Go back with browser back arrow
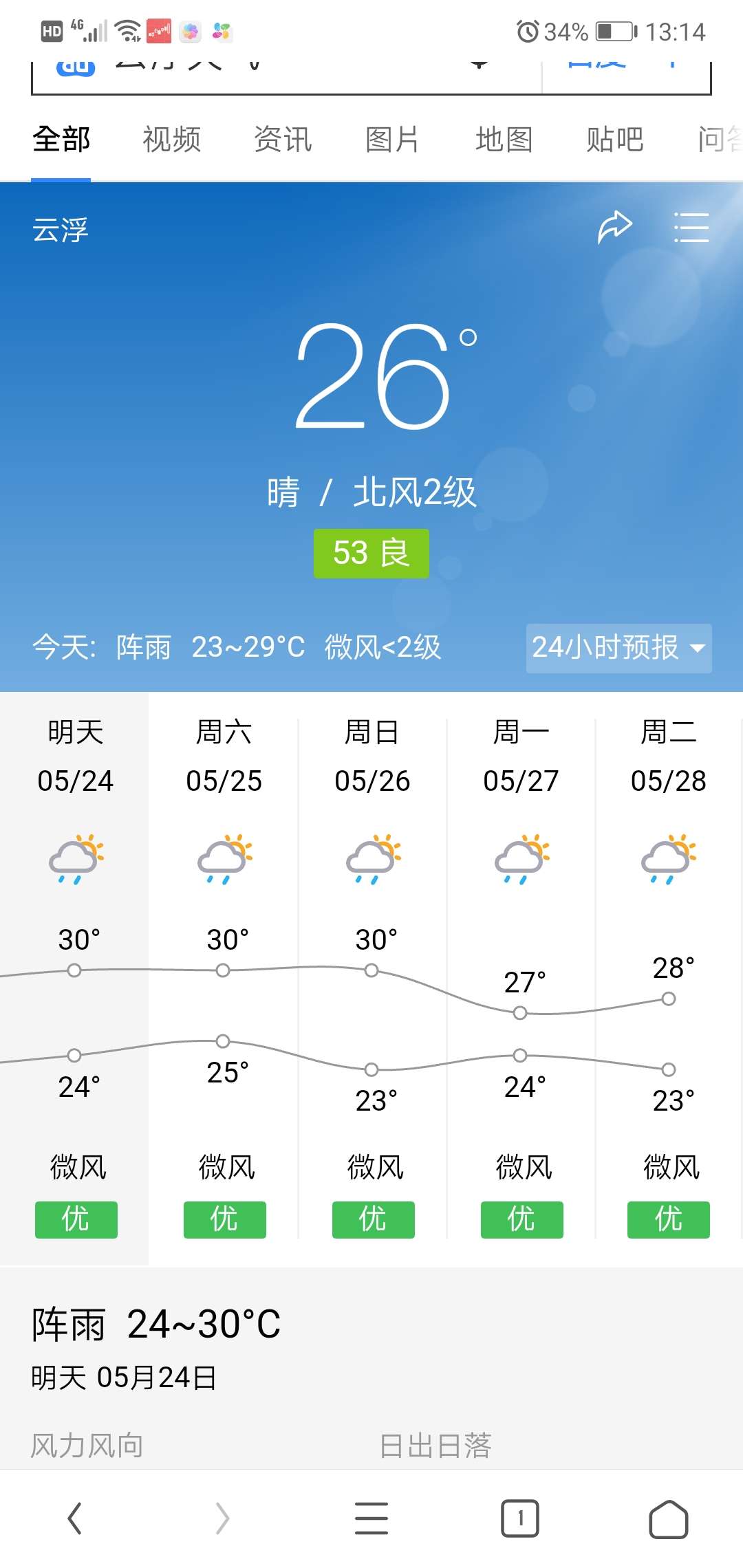 tap(74, 1518)
